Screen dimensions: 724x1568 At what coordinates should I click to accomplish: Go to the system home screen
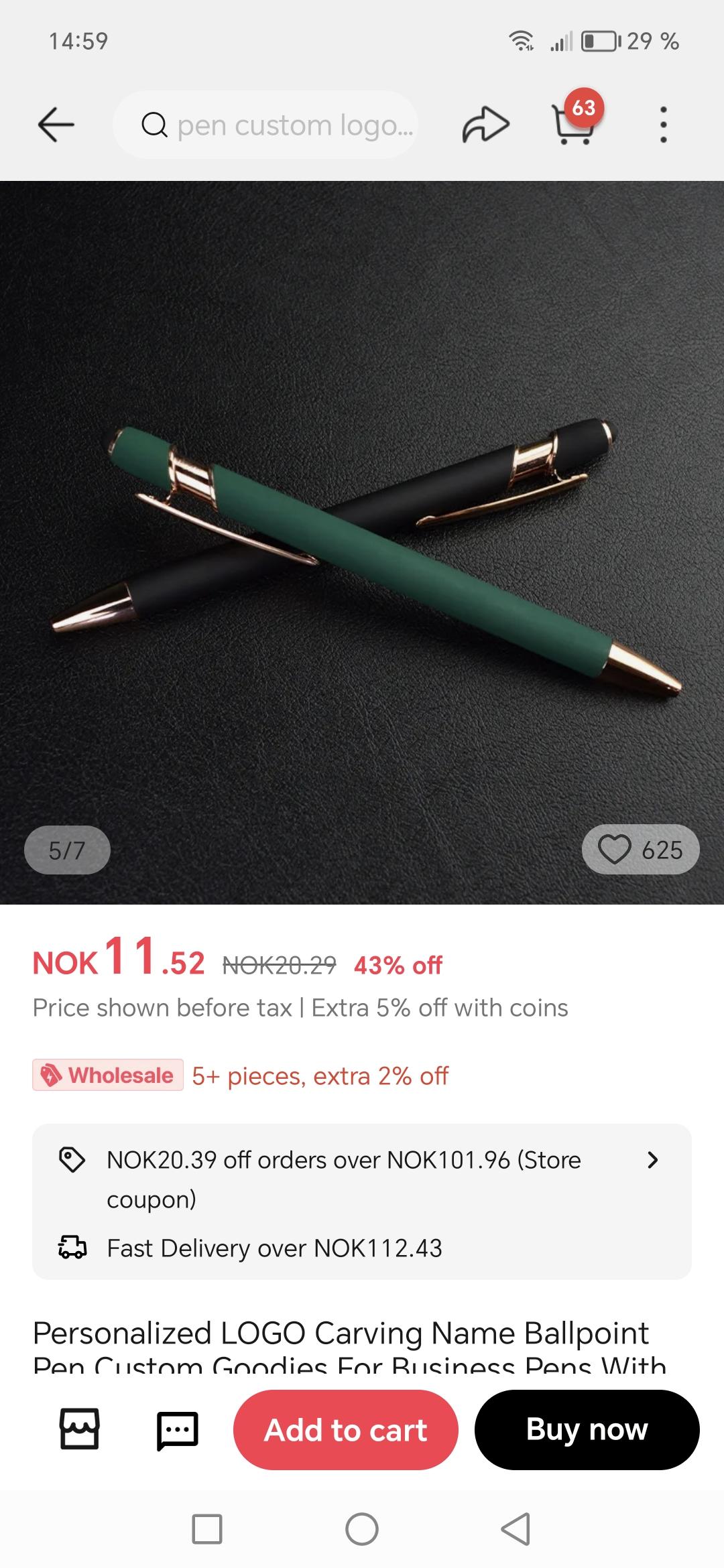(x=362, y=1529)
